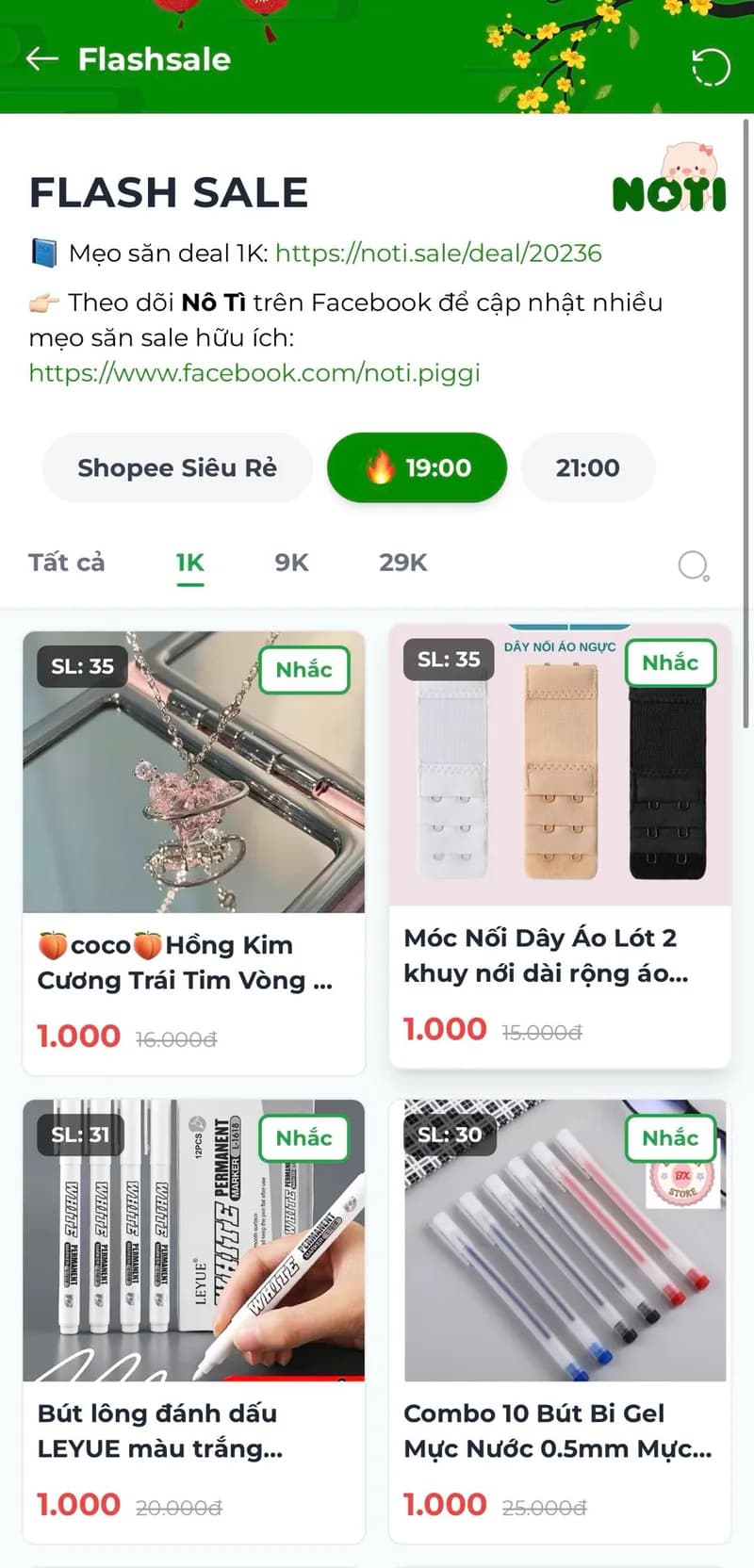754x1568 pixels.
Task: Open the noti.sale deal link
Action: point(436,253)
